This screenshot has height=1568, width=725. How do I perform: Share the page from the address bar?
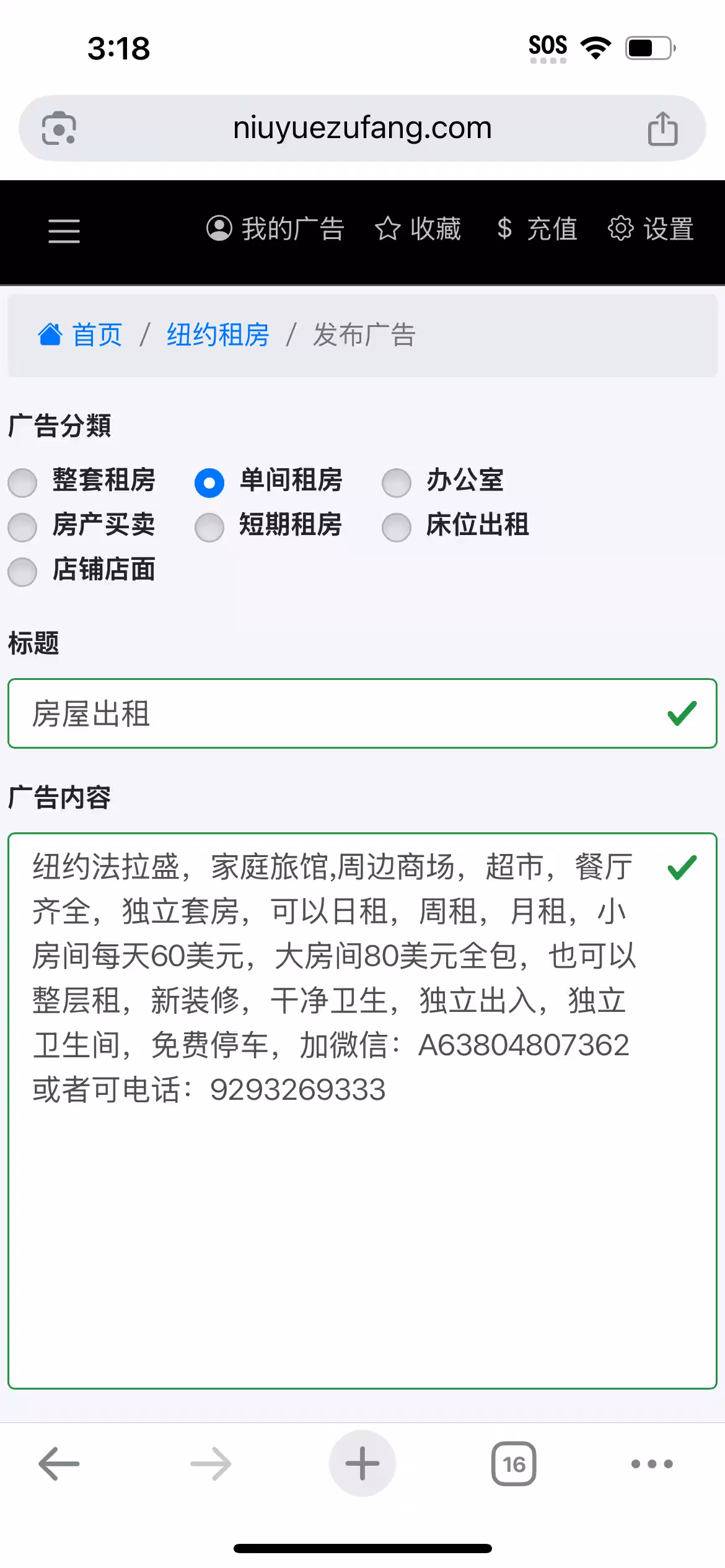tap(662, 128)
